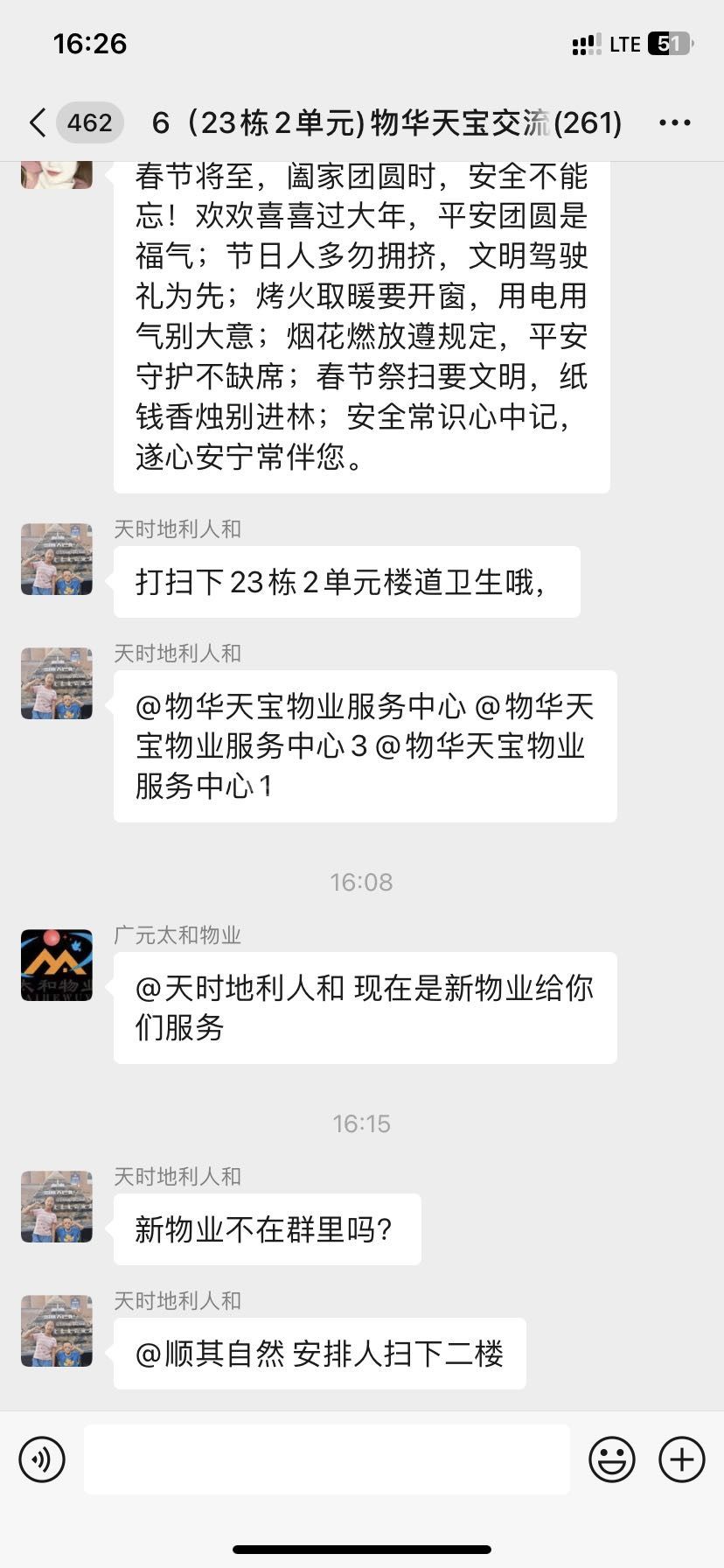The width and height of the screenshot is (724, 1568).
Task: Open the plus attachment menu
Action: [681, 1459]
